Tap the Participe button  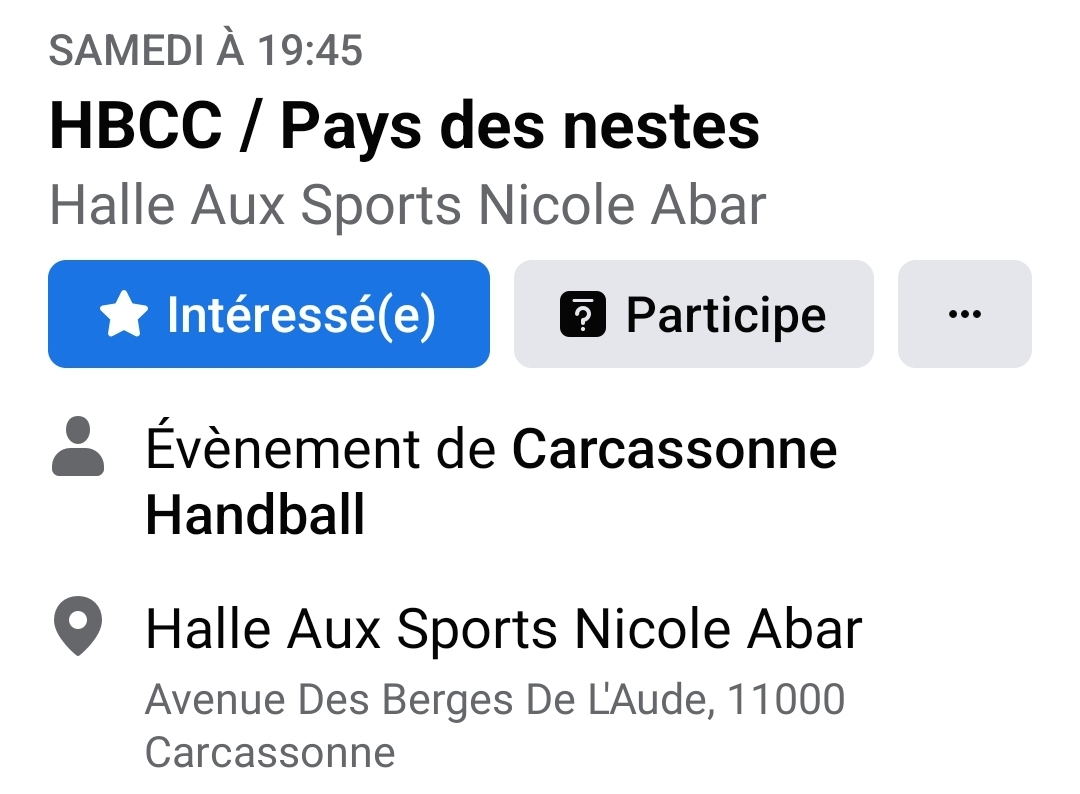click(693, 315)
